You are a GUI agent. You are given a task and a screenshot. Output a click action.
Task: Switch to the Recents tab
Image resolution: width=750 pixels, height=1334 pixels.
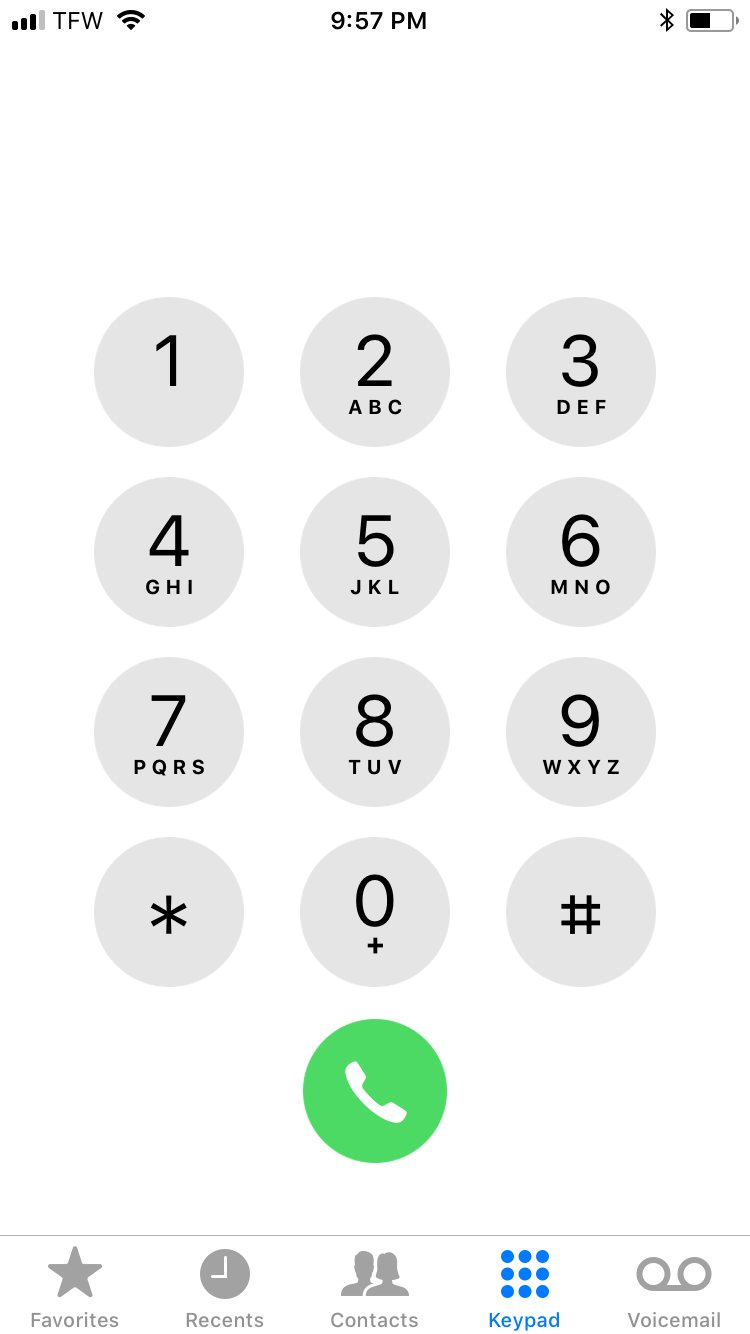click(225, 1285)
